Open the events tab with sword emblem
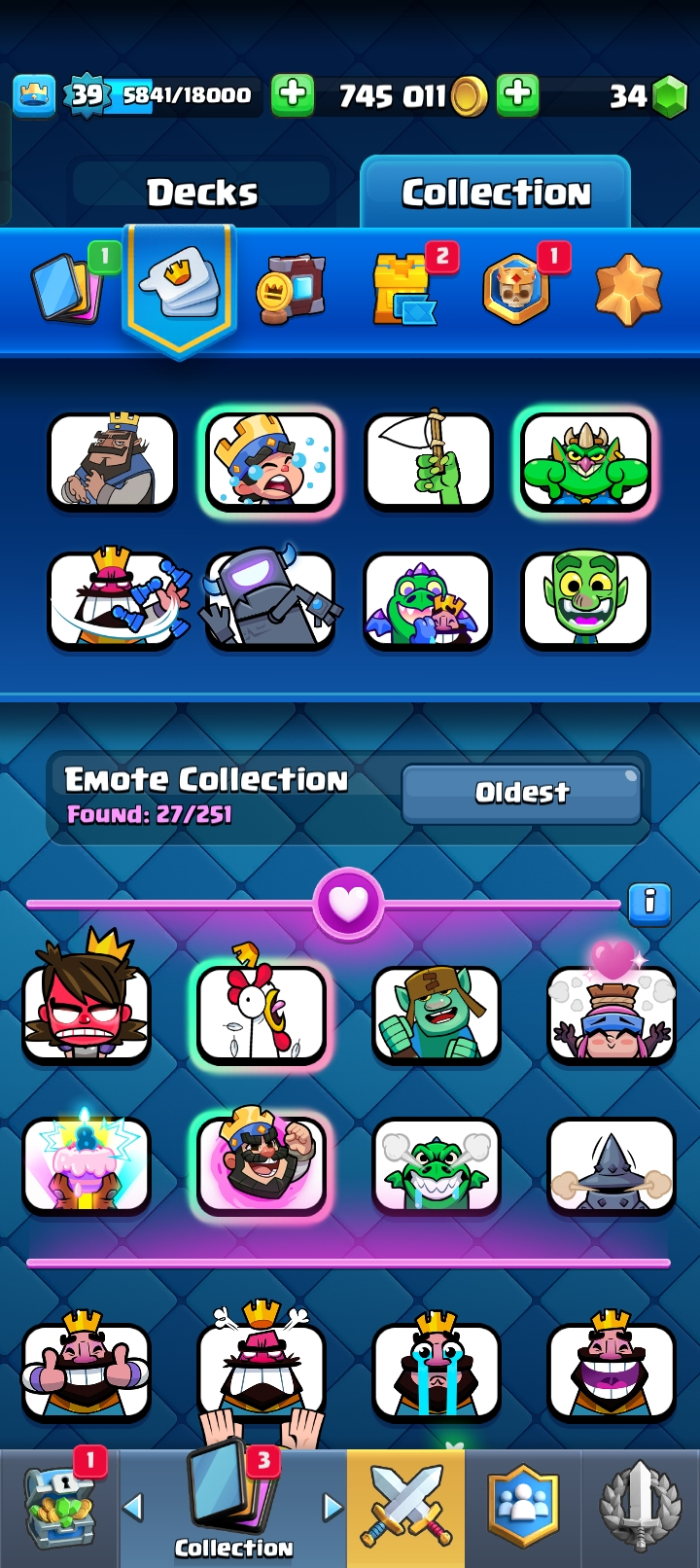The height and width of the screenshot is (1568, 700). pos(640,1508)
